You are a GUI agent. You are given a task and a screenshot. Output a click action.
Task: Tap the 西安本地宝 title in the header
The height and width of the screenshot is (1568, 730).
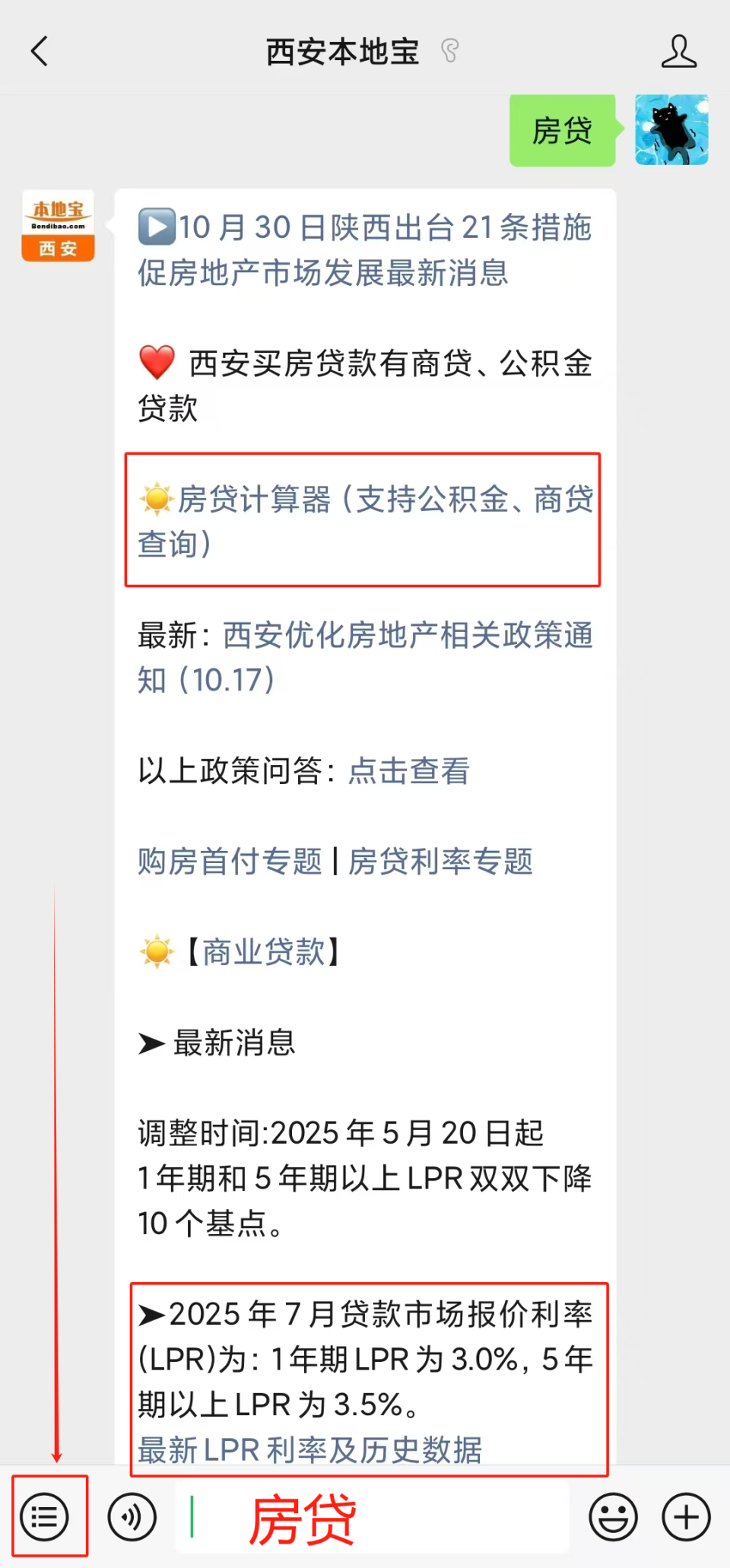[x=341, y=50]
